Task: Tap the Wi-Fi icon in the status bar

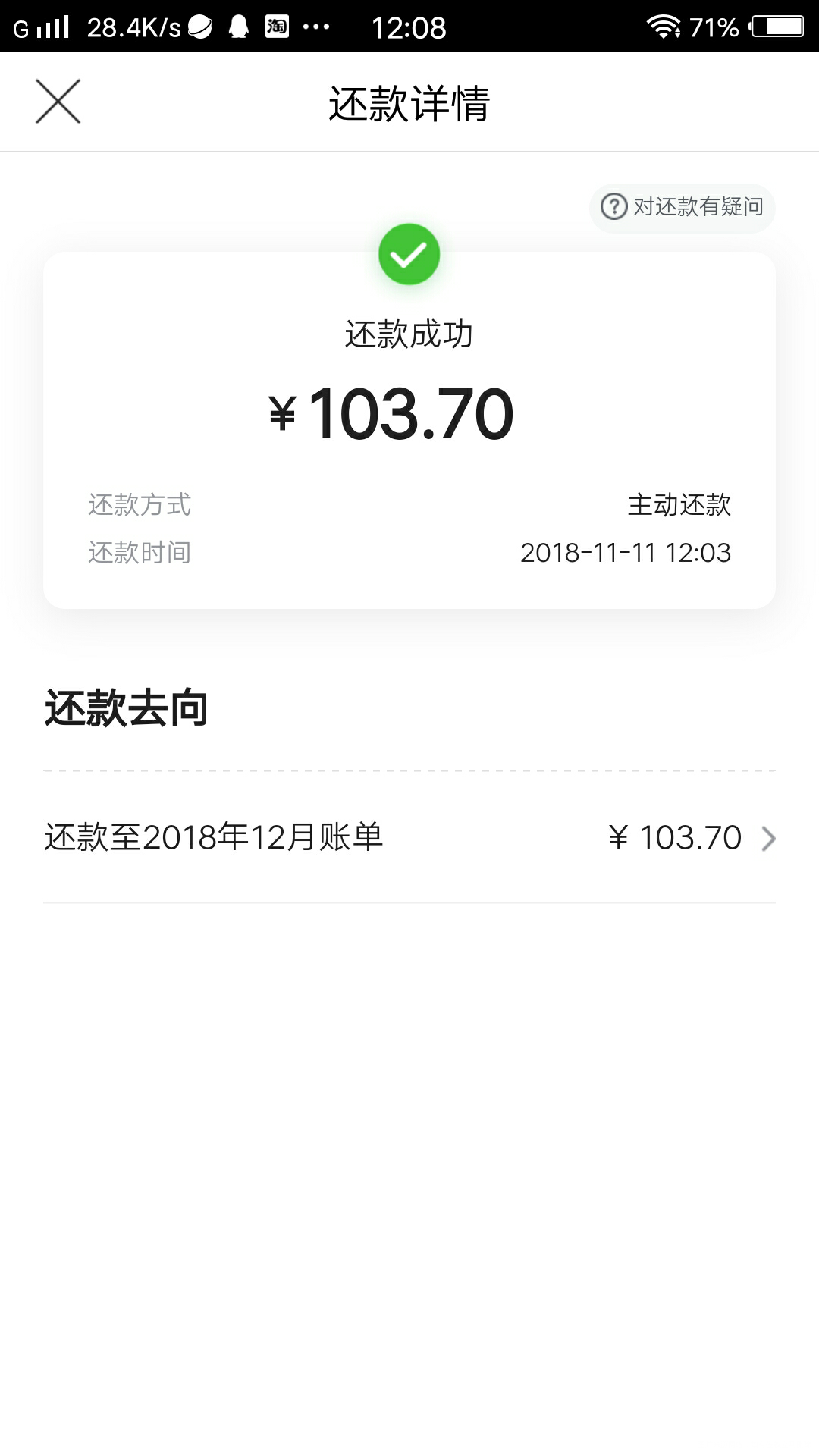Action: 661,25
